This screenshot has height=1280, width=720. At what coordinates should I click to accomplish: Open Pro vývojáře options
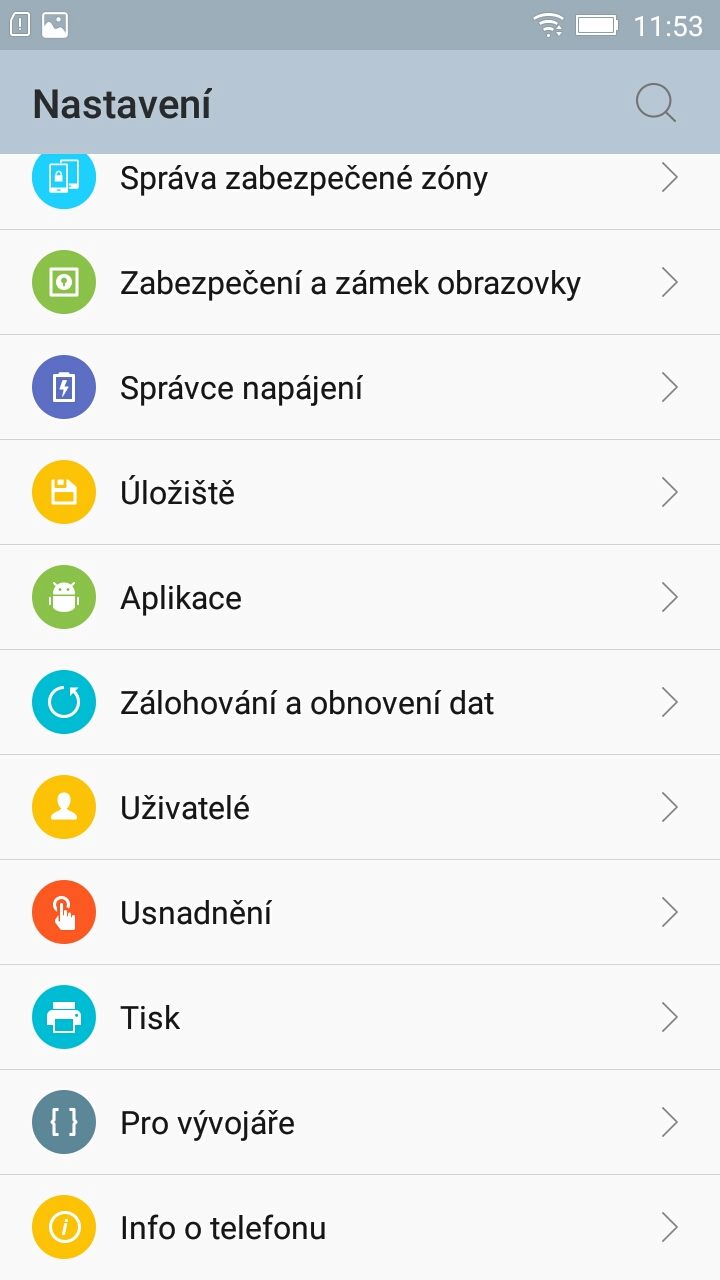(x=360, y=1122)
